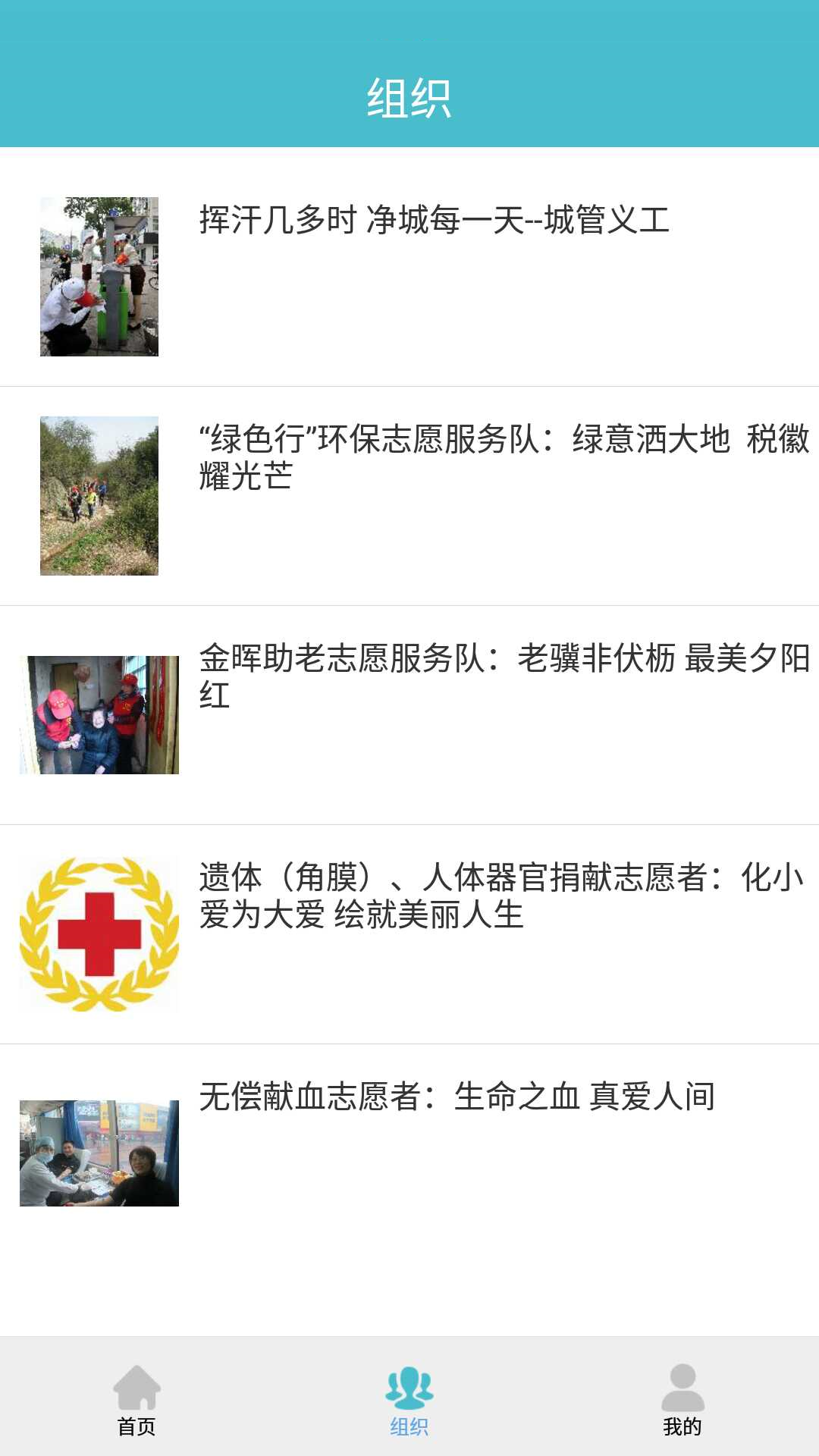Go to the 我的 profile tab

(x=682, y=1400)
